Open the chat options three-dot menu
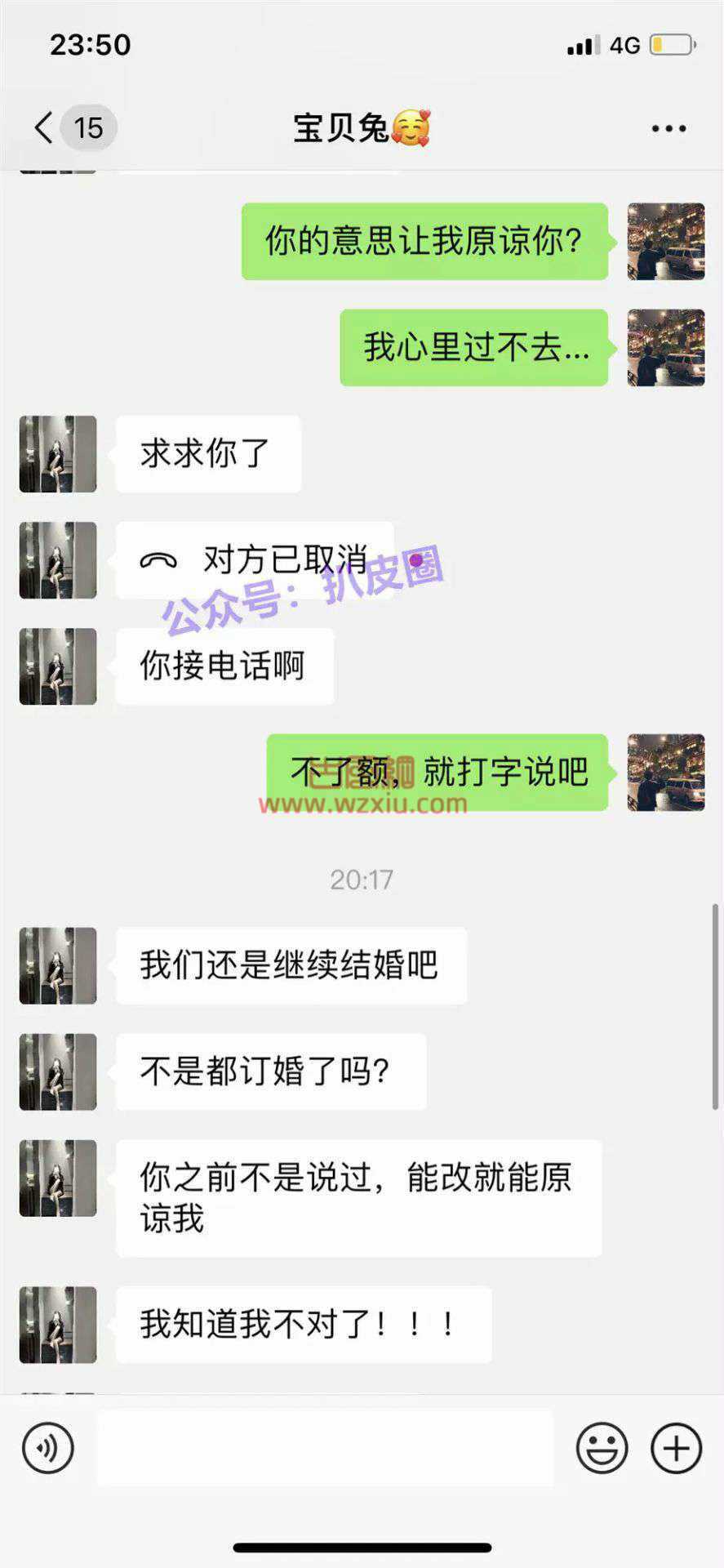The image size is (724, 1568). [x=668, y=128]
